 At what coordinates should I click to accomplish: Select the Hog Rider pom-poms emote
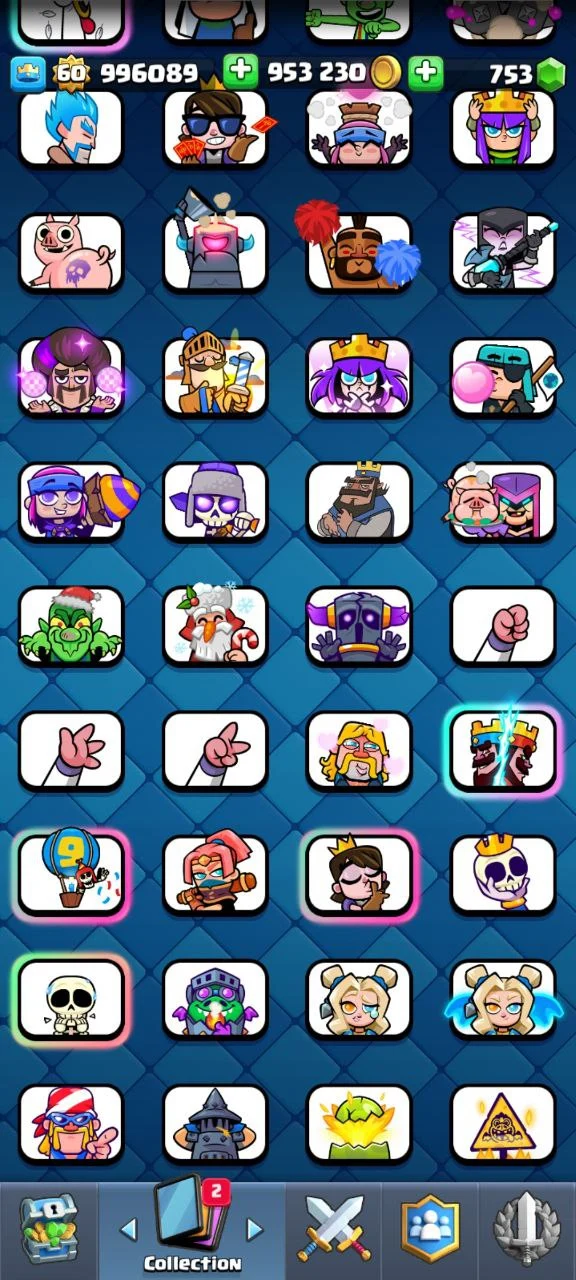[359, 252]
